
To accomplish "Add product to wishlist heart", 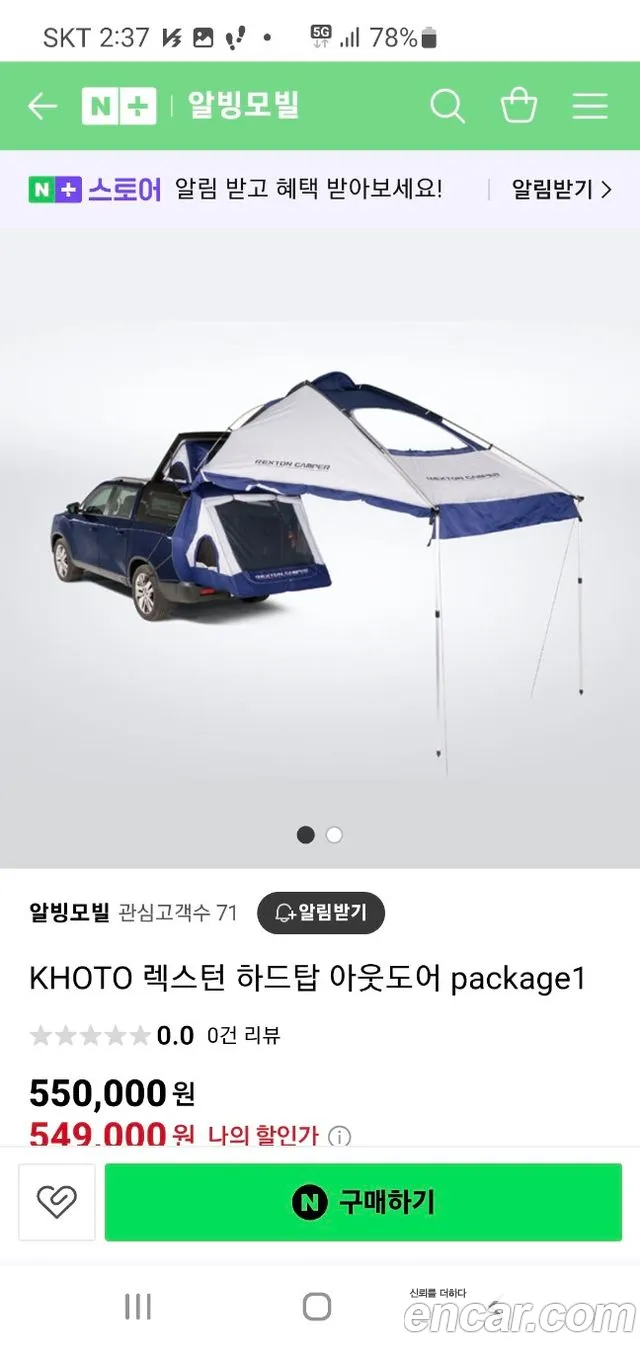I will [x=57, y=1202].
